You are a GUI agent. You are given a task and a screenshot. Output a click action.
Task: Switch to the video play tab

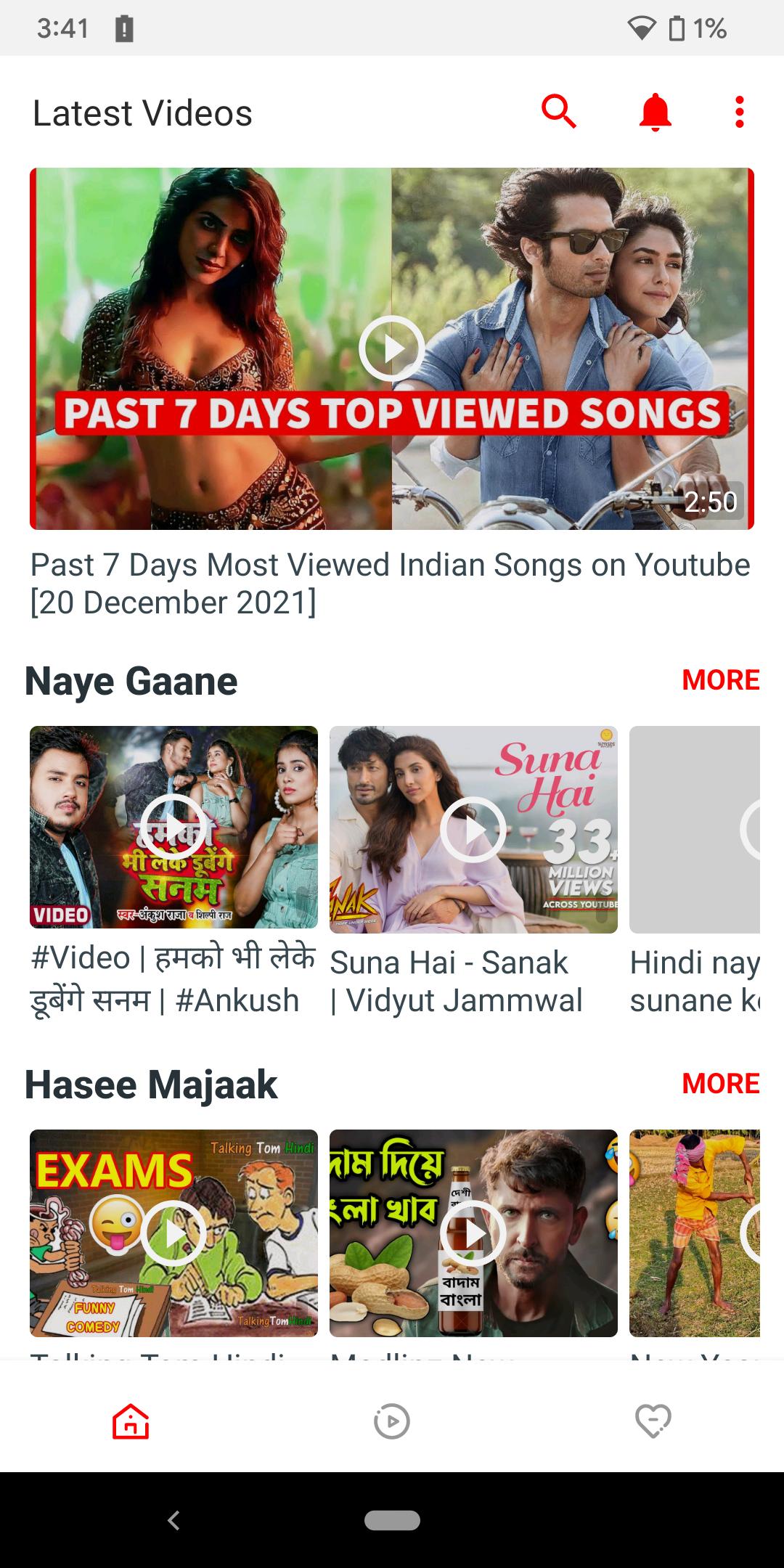pyautogui.click(x=392, y=1421)
